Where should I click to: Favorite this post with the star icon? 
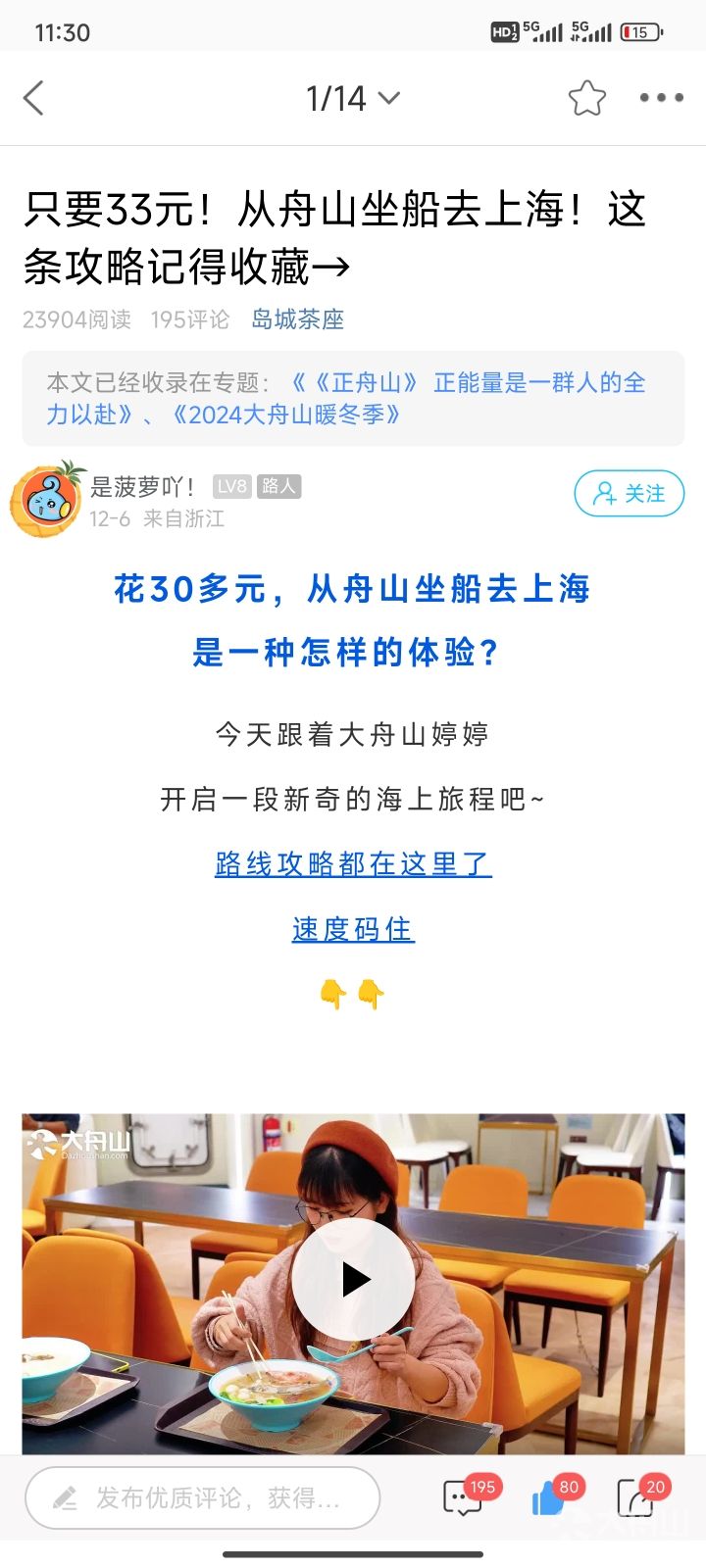[586, 98]
